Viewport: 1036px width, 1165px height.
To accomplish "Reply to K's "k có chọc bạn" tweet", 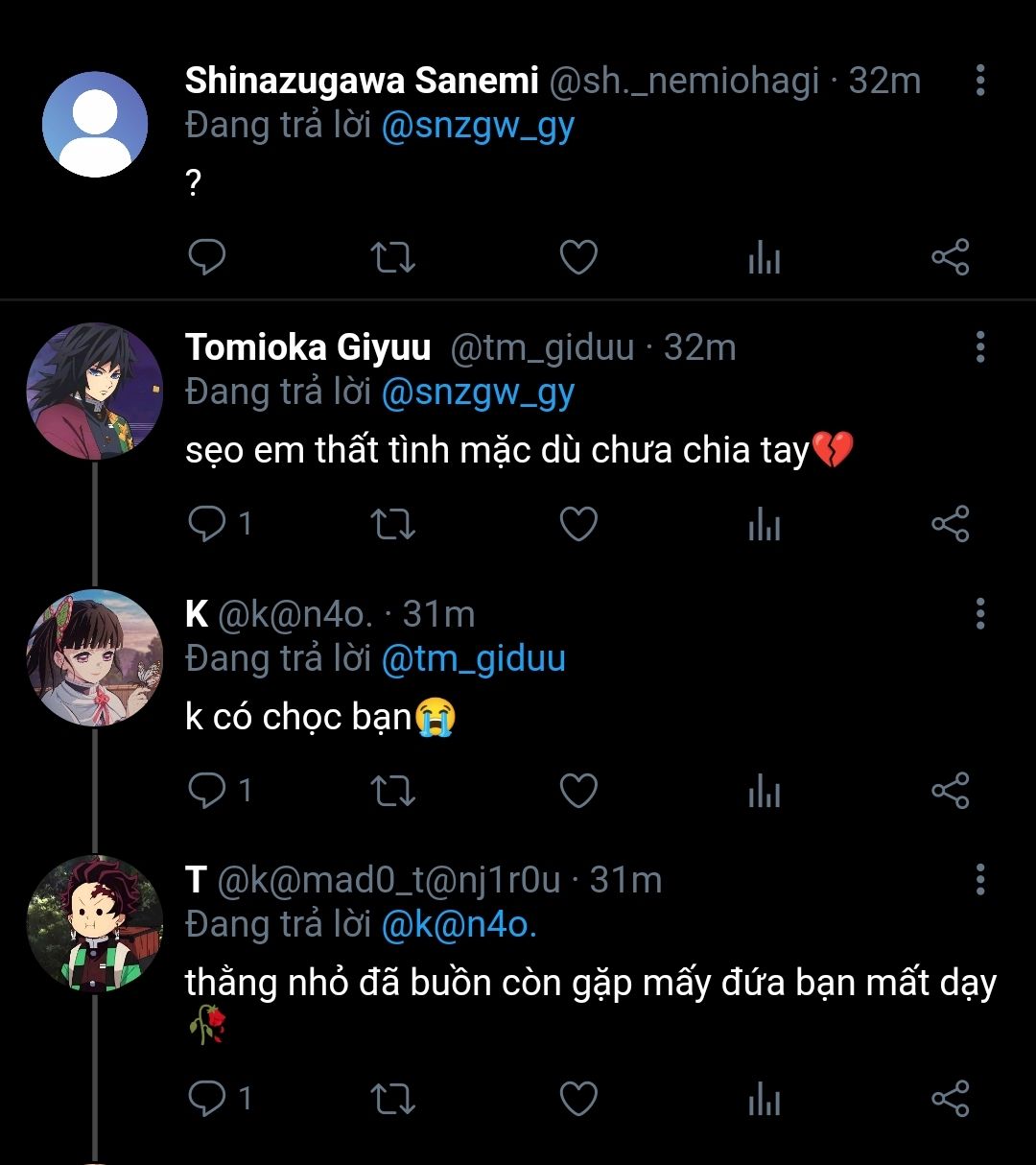I will (x=206, y=791).
